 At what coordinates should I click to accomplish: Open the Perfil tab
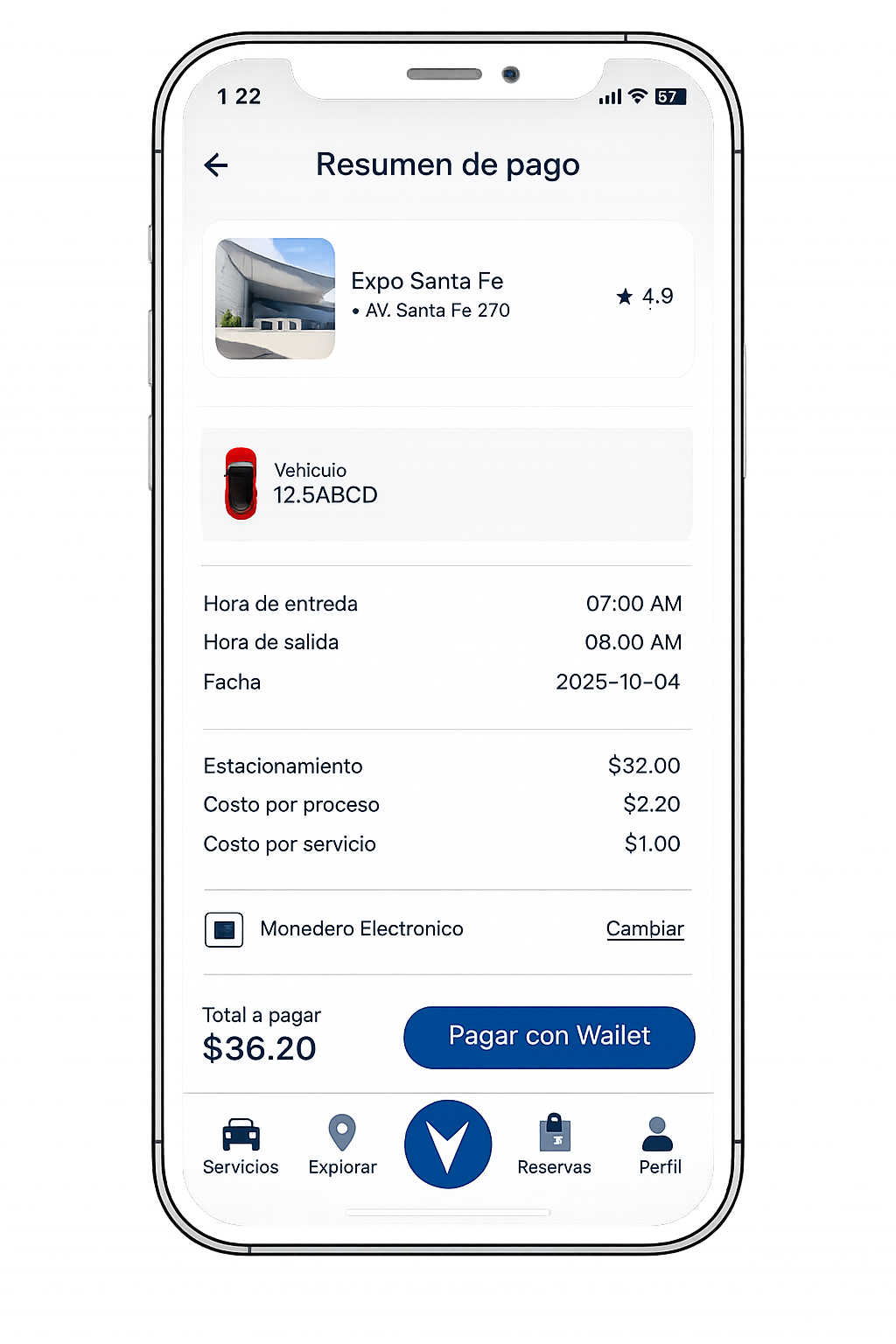coord(659,1146)
